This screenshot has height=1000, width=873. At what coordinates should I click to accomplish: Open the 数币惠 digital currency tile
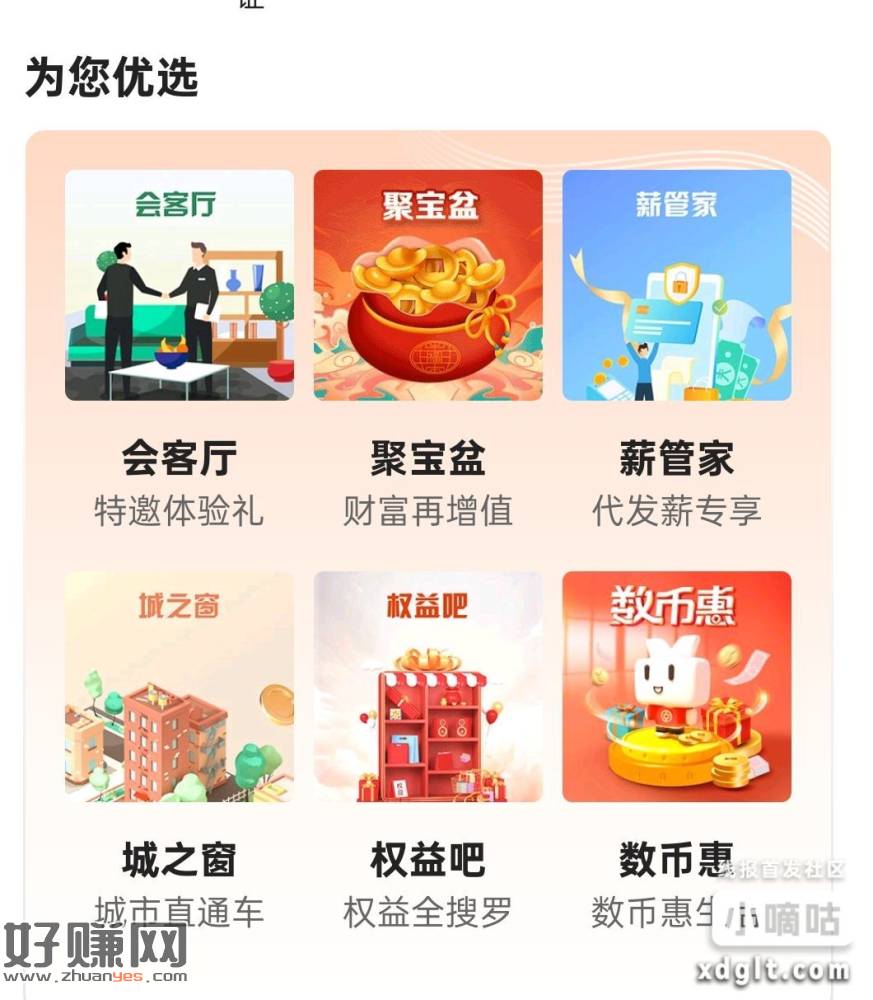coord(676,686)
